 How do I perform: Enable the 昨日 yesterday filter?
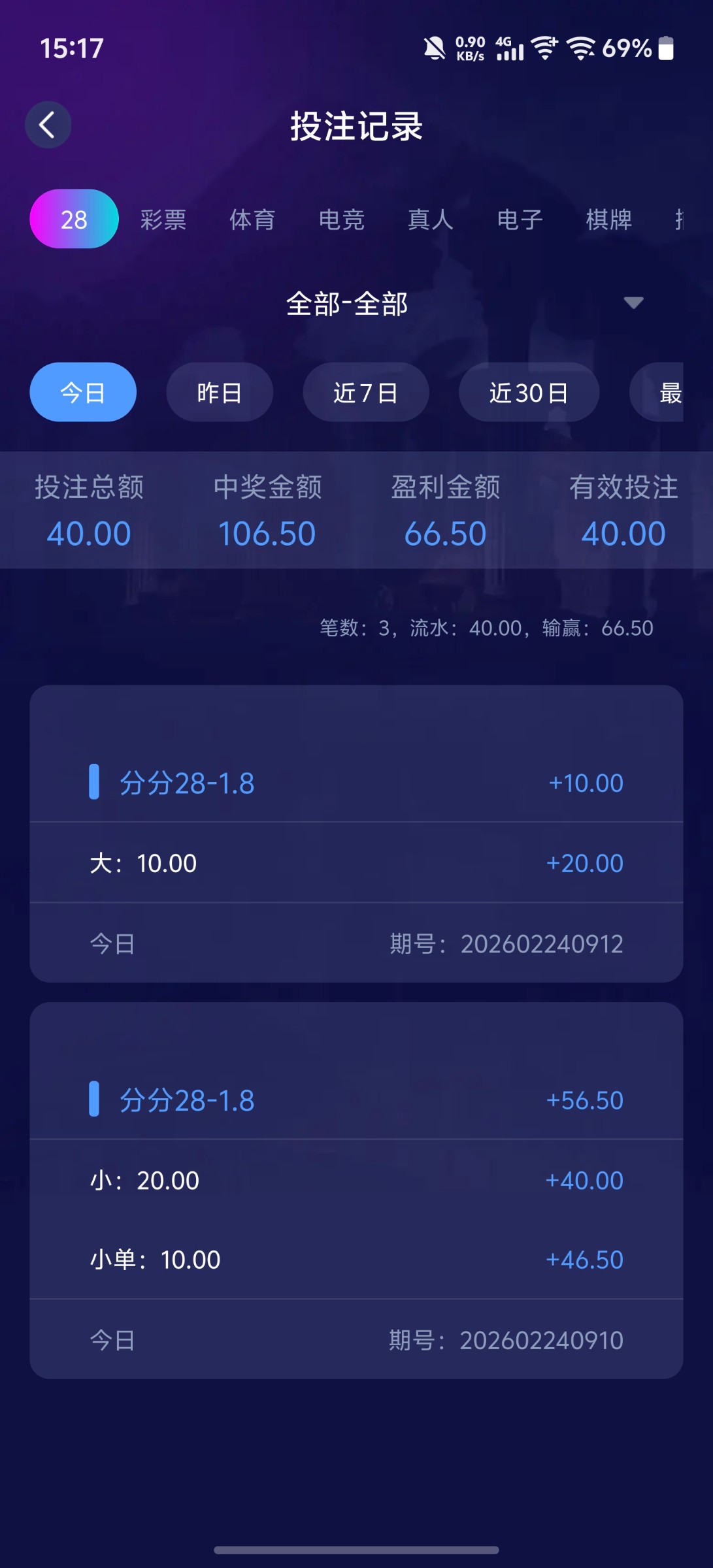point(220,391)
